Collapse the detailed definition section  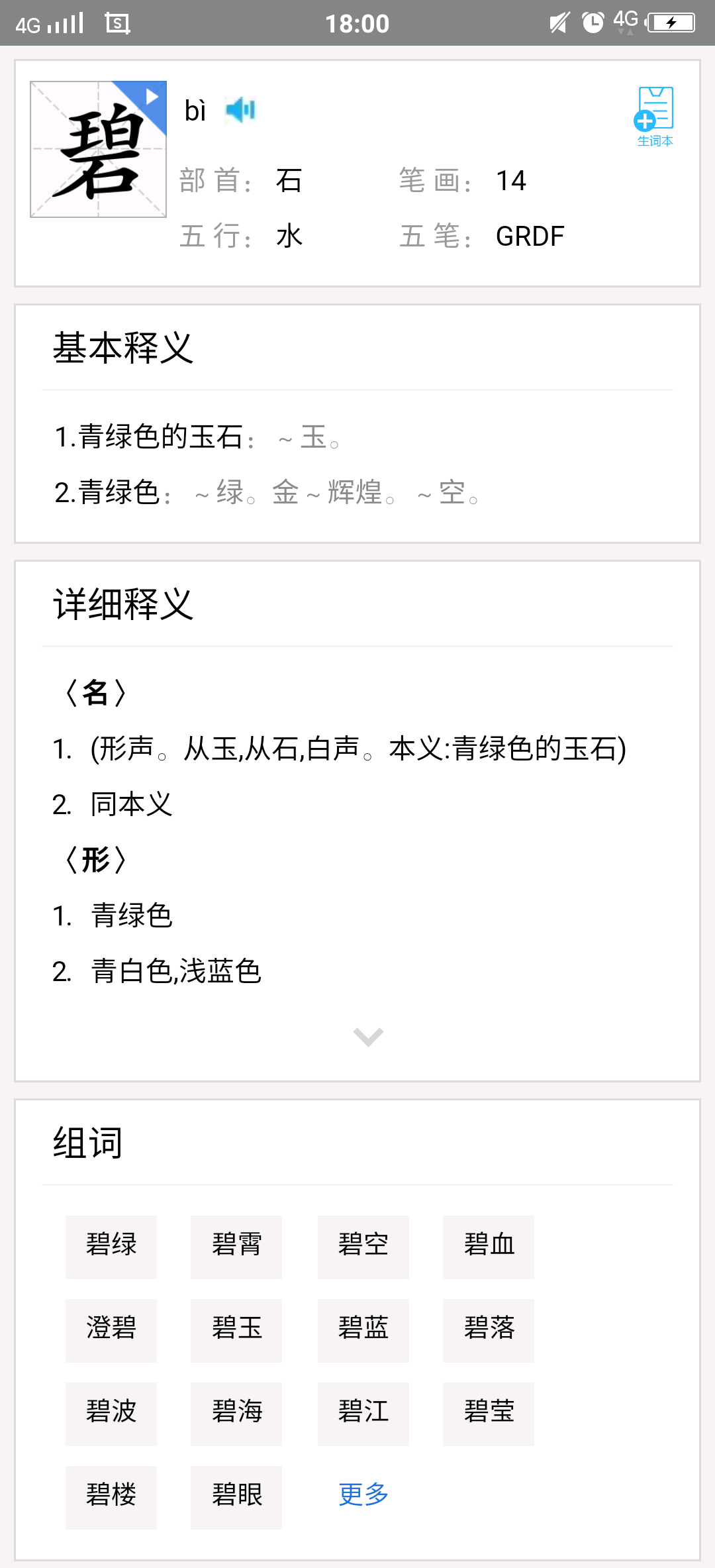368,1035
